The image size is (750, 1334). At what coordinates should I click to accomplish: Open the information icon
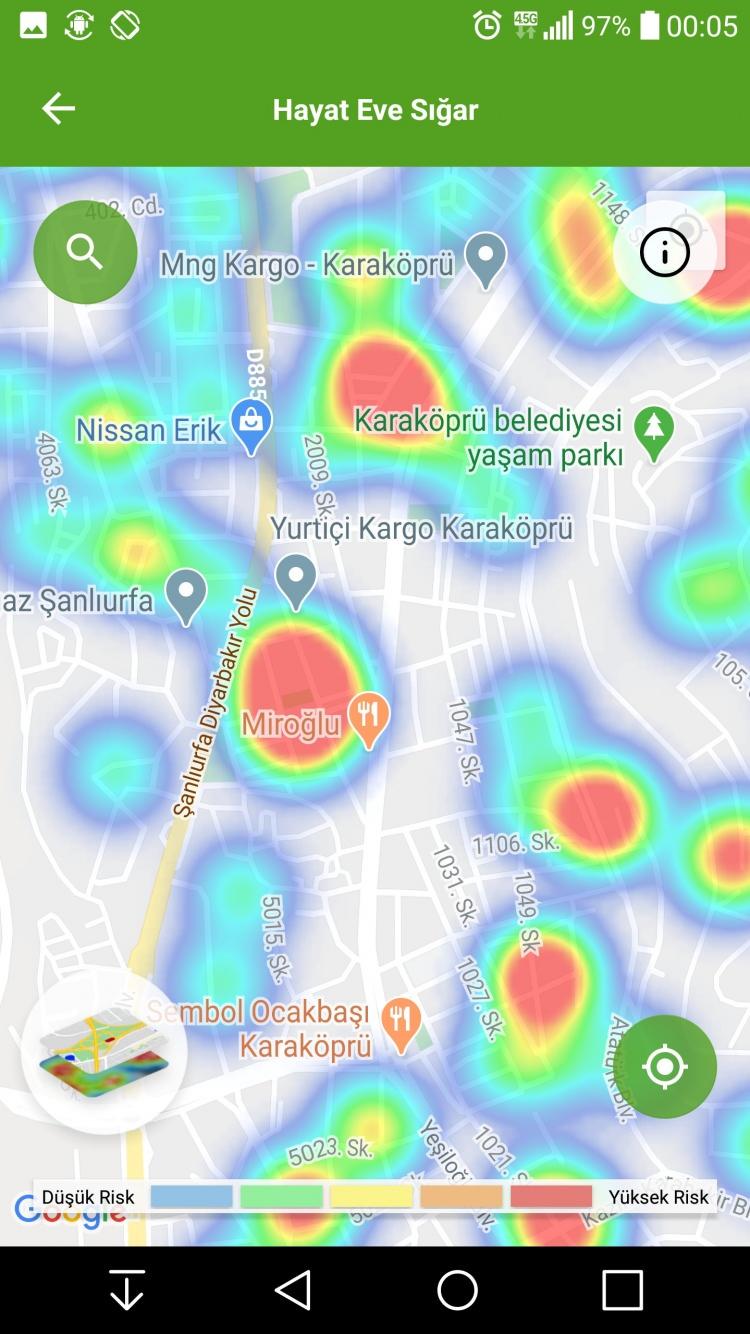665,252
